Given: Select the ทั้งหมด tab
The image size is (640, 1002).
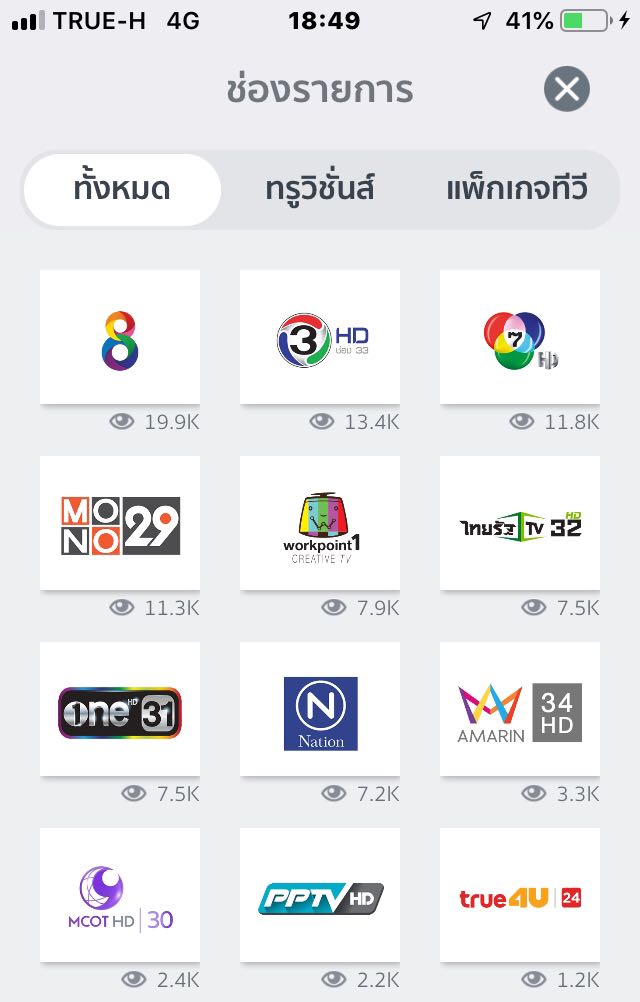Looking at the screenshot, I should tap(122, 190).
